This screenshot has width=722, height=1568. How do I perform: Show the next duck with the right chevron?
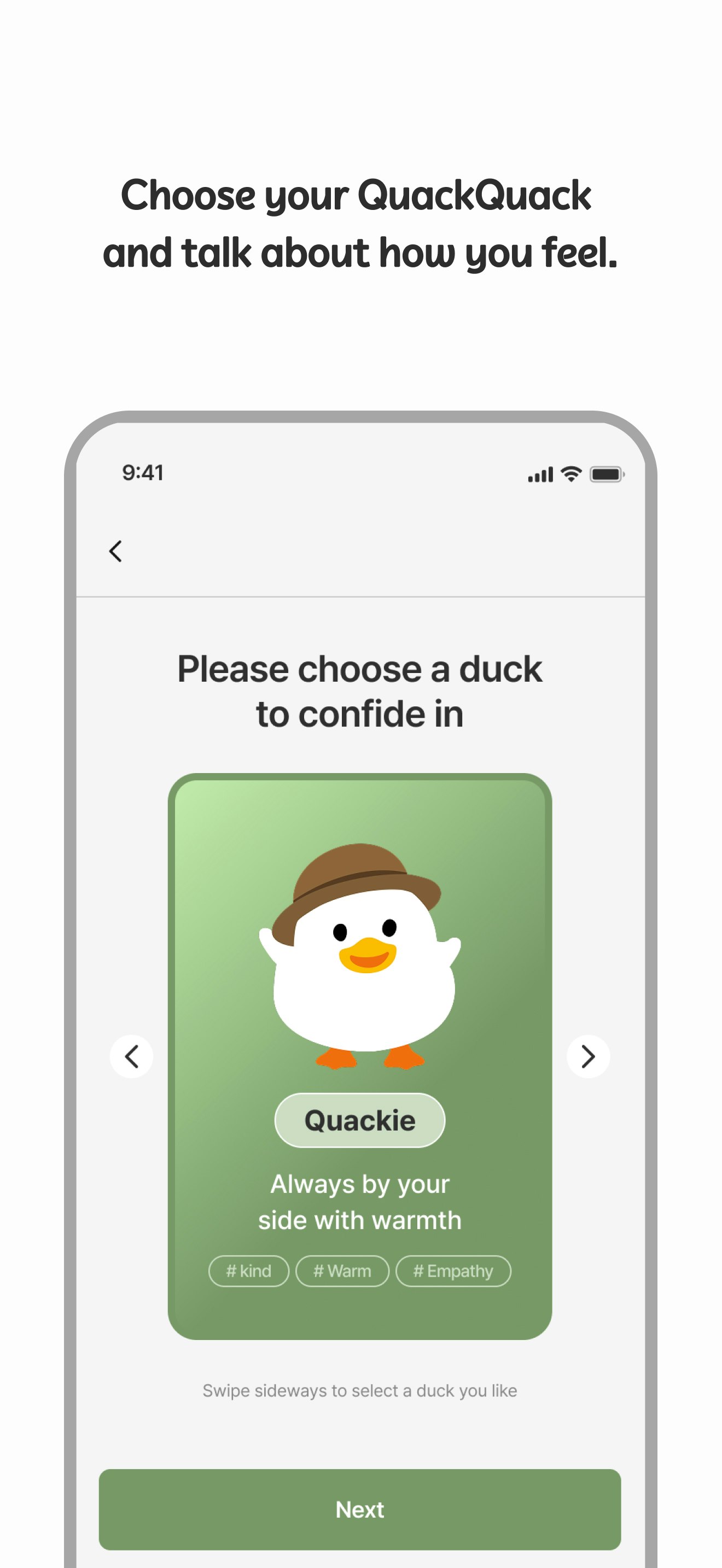point(588,1057)
